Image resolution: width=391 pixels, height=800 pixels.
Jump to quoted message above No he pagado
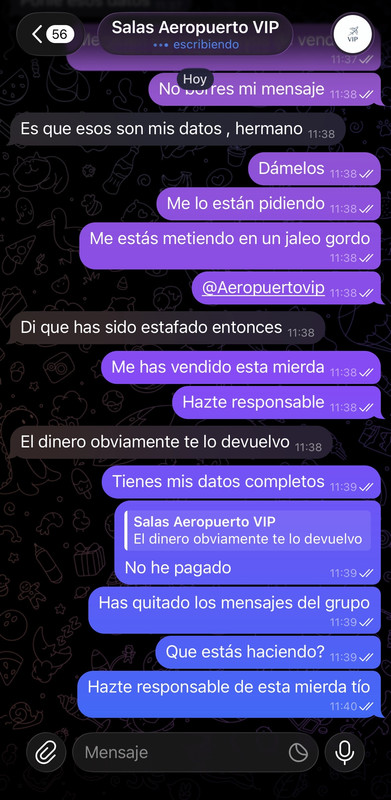pos(248,531)
